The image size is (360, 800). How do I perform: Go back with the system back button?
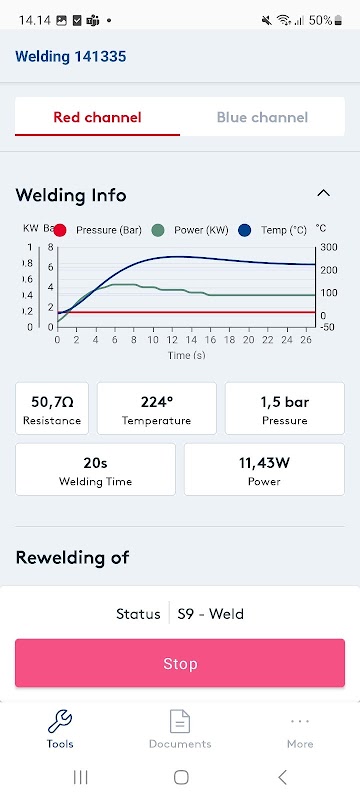(x=282, y=777)
